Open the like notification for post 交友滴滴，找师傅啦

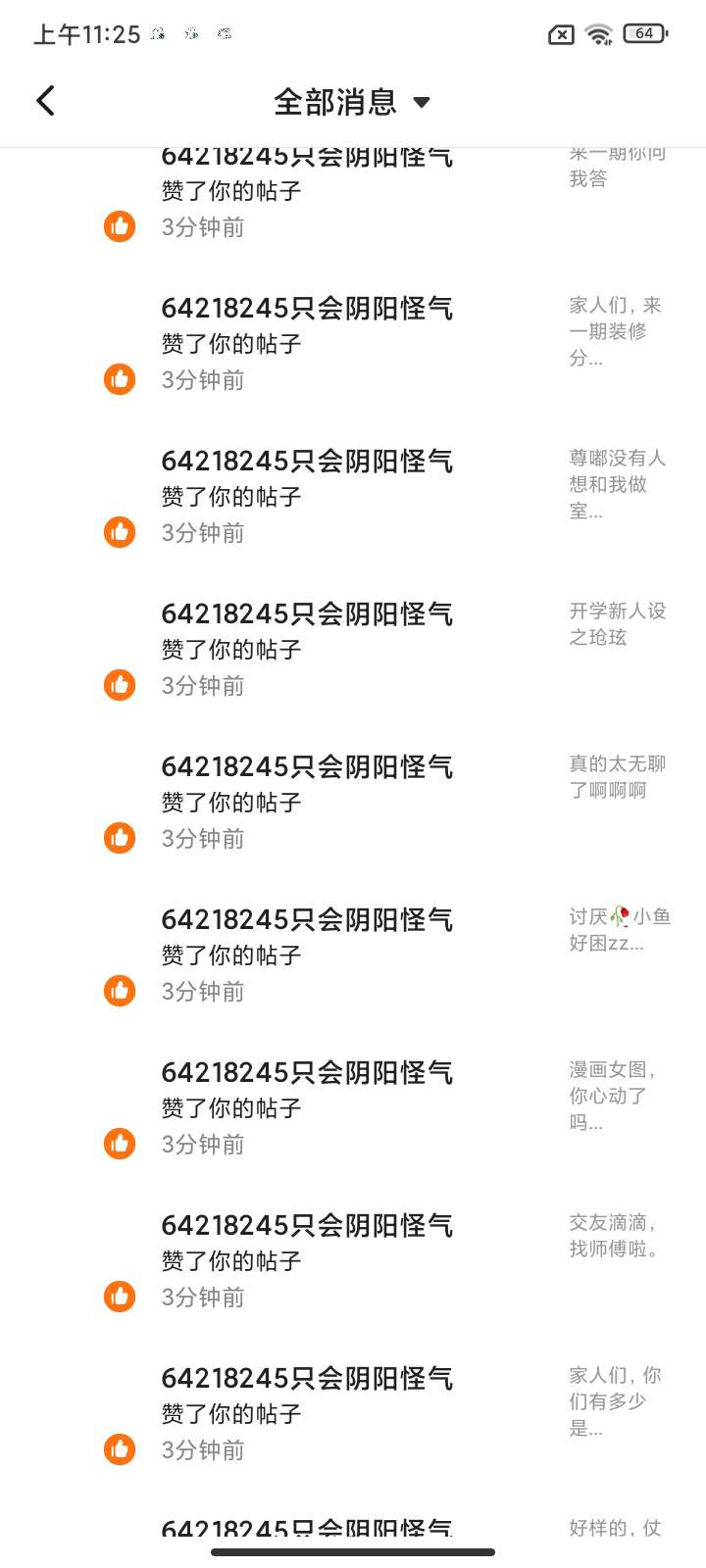(353, 1260)
